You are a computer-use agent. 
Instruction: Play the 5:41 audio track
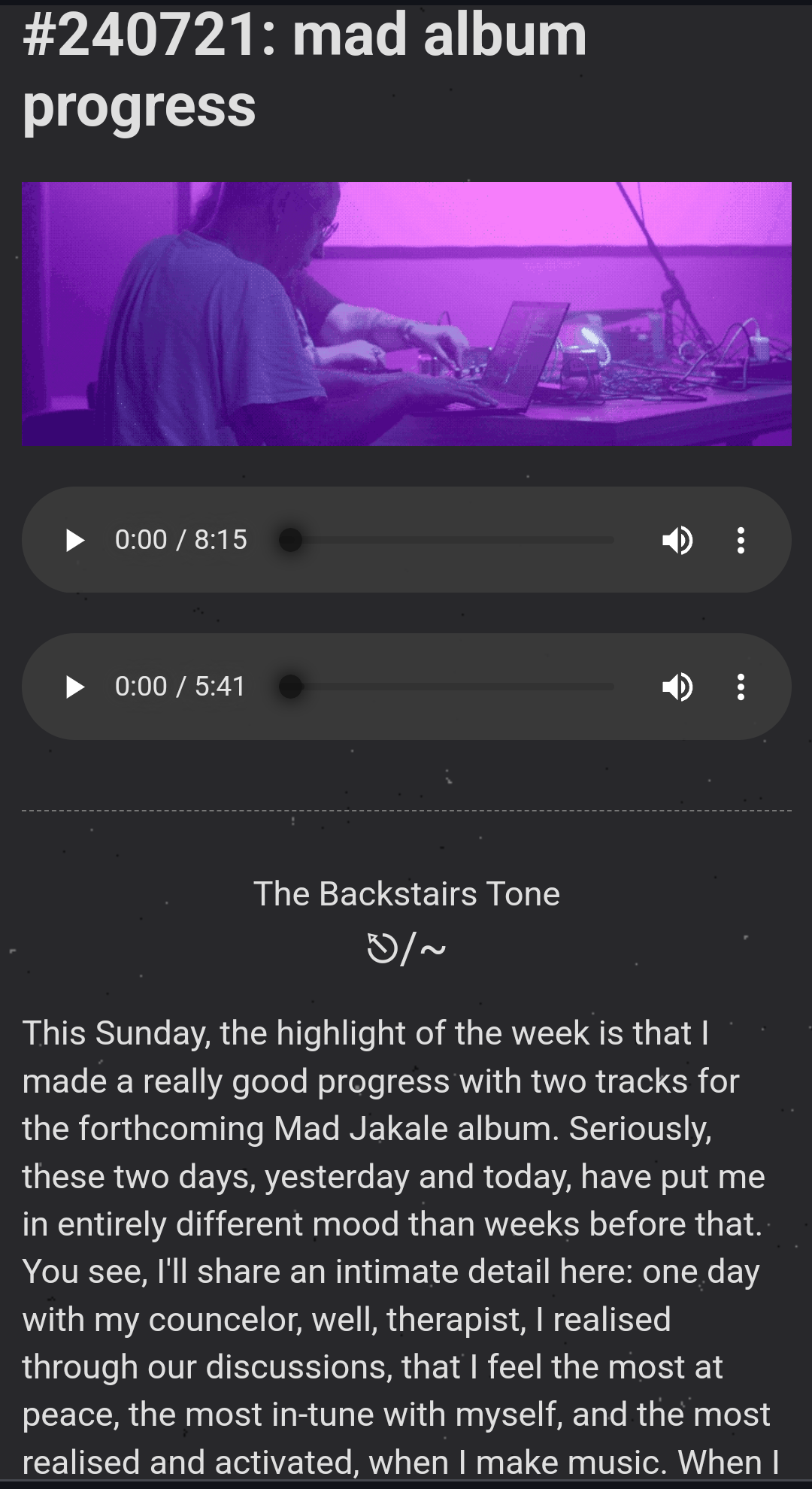pyautogui.click(x=74, y=687)
